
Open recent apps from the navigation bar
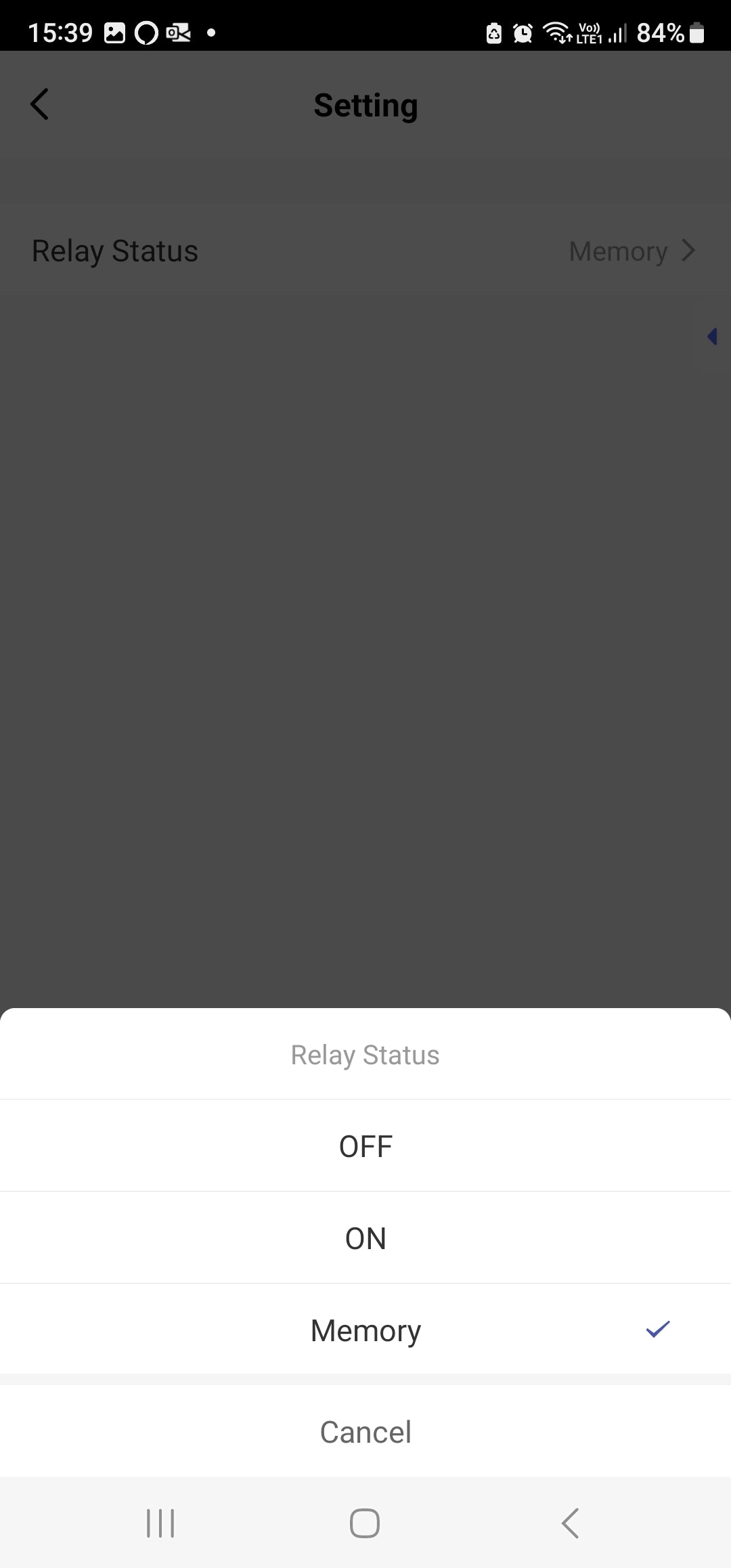pos(160,1523)
